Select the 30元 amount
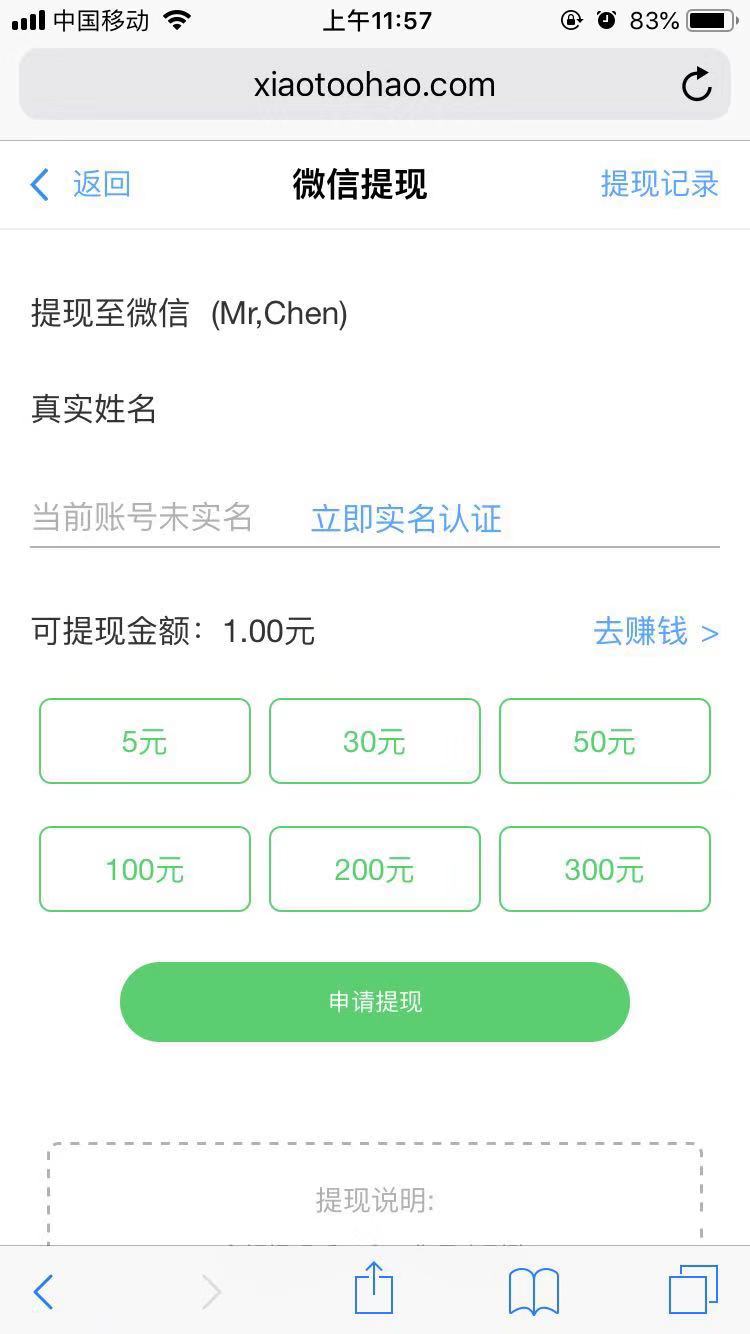Screen dimensions: 750x1334 click(x=375, y=741)
